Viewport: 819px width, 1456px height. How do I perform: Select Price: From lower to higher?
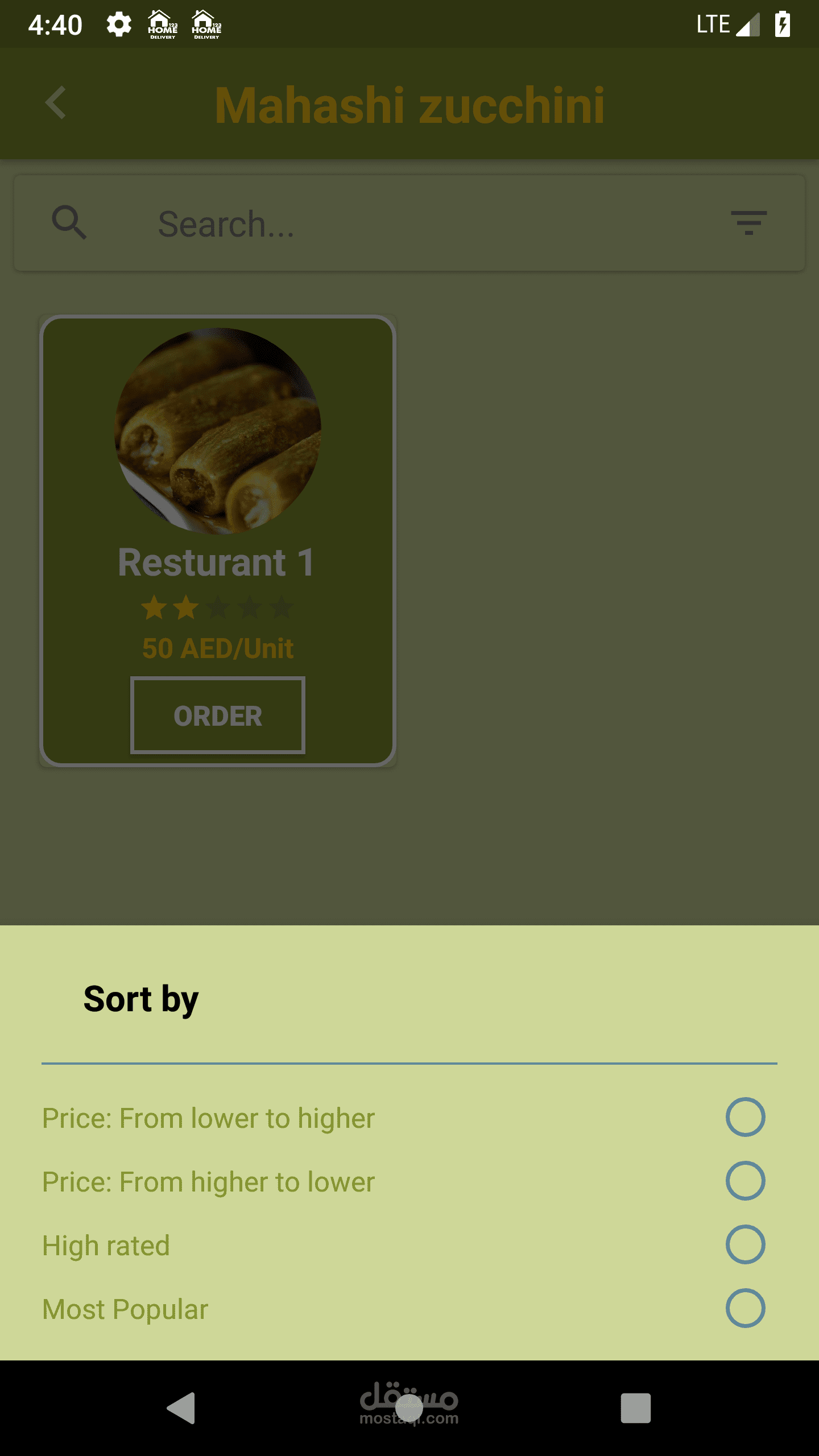745,1118
